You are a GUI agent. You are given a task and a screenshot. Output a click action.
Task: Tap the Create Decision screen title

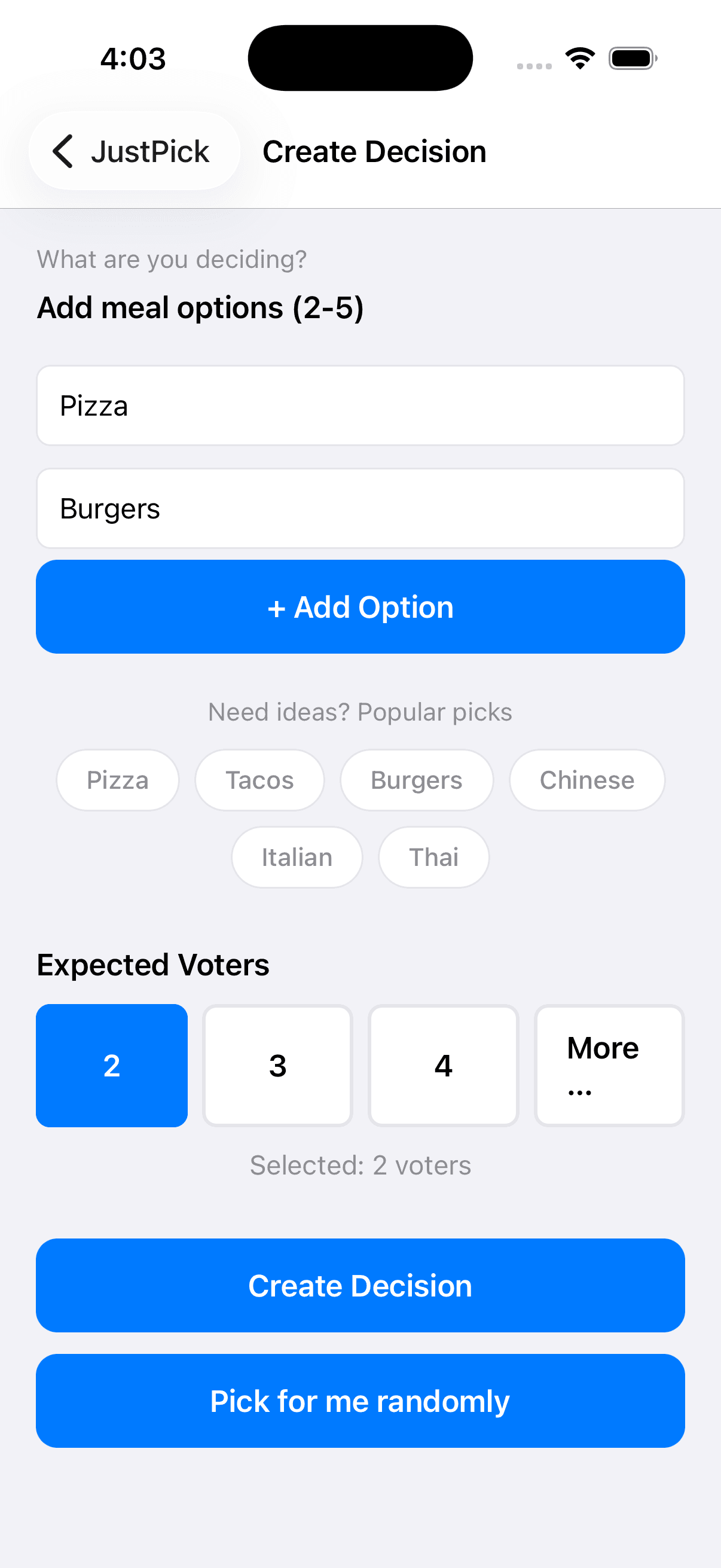pyautogui.click(x=374, y=151)
